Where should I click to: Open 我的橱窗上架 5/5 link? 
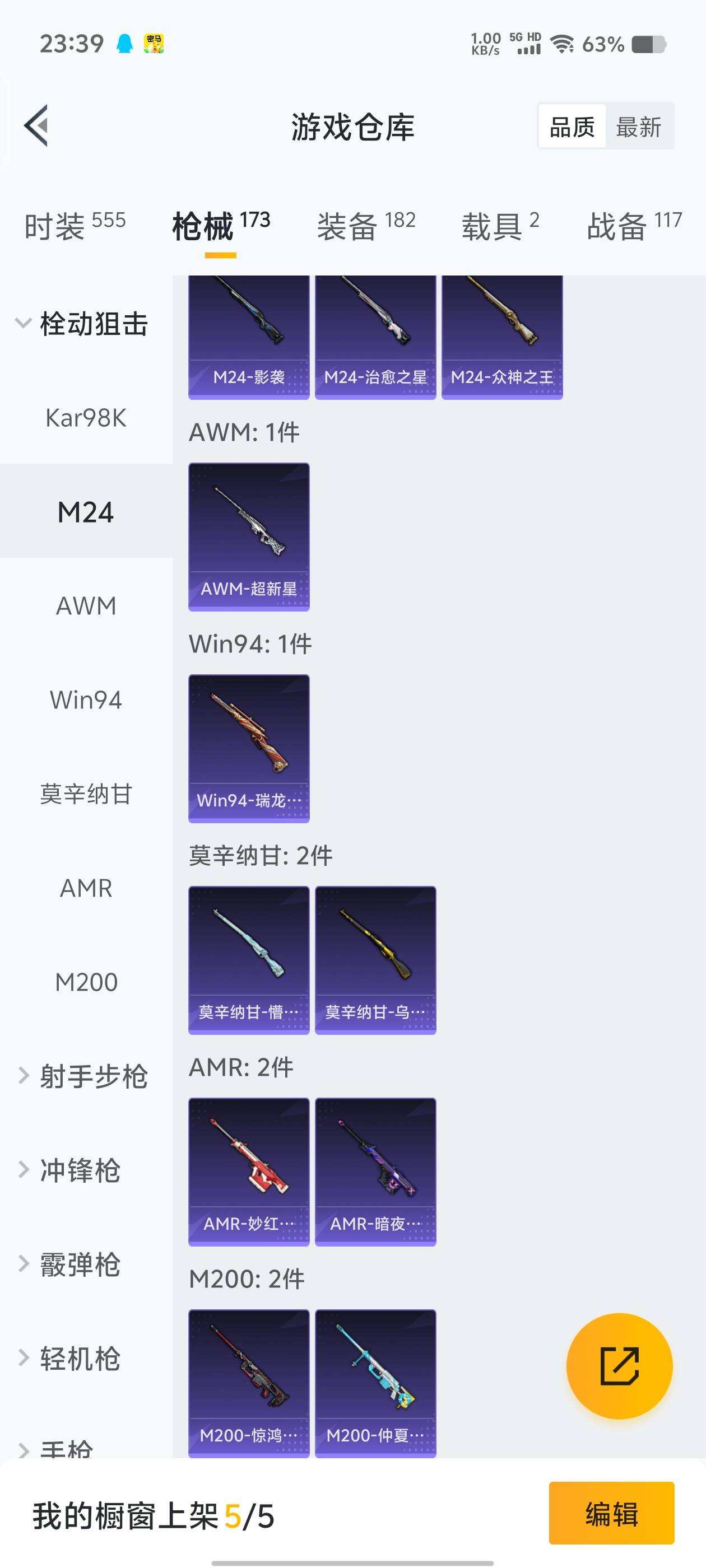pos(152,1518)
